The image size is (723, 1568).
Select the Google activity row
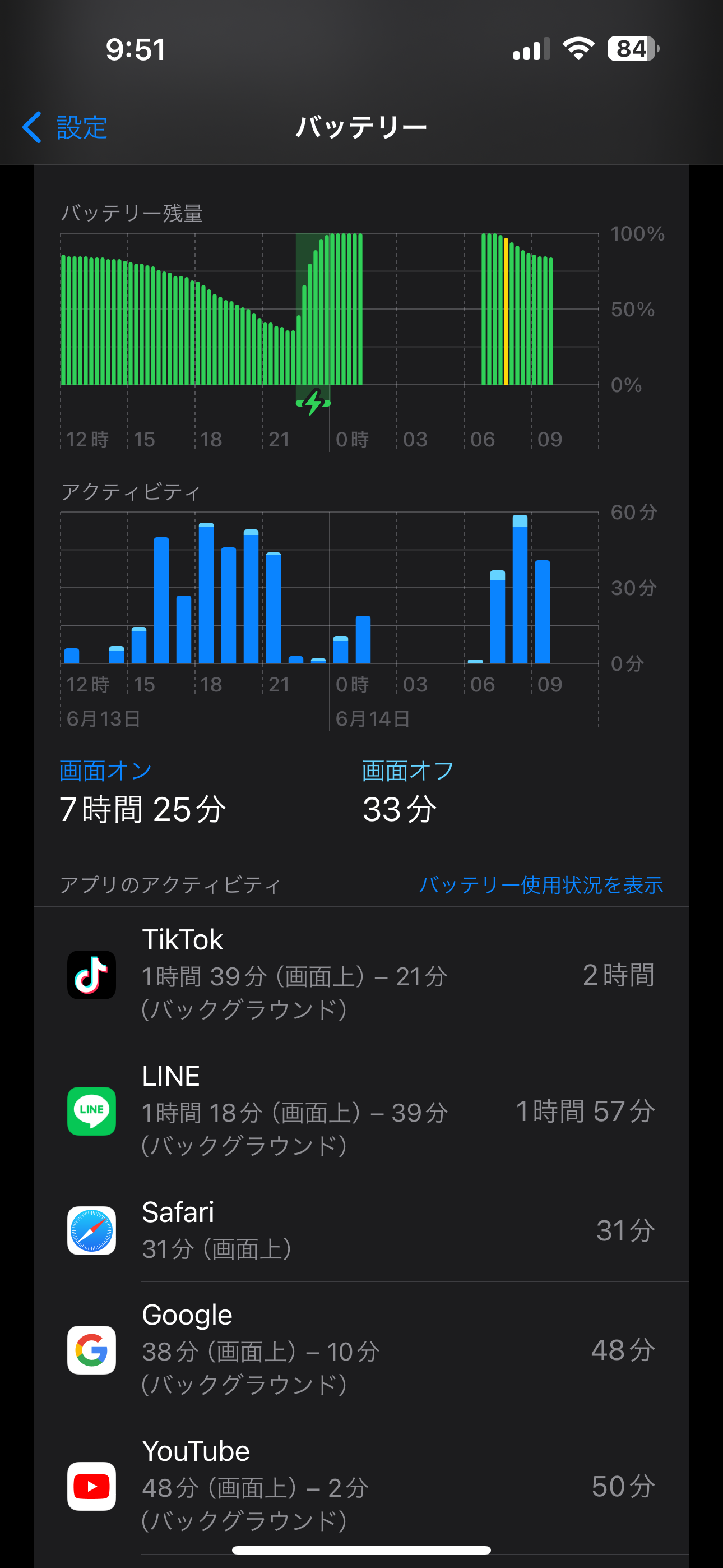361,1349
